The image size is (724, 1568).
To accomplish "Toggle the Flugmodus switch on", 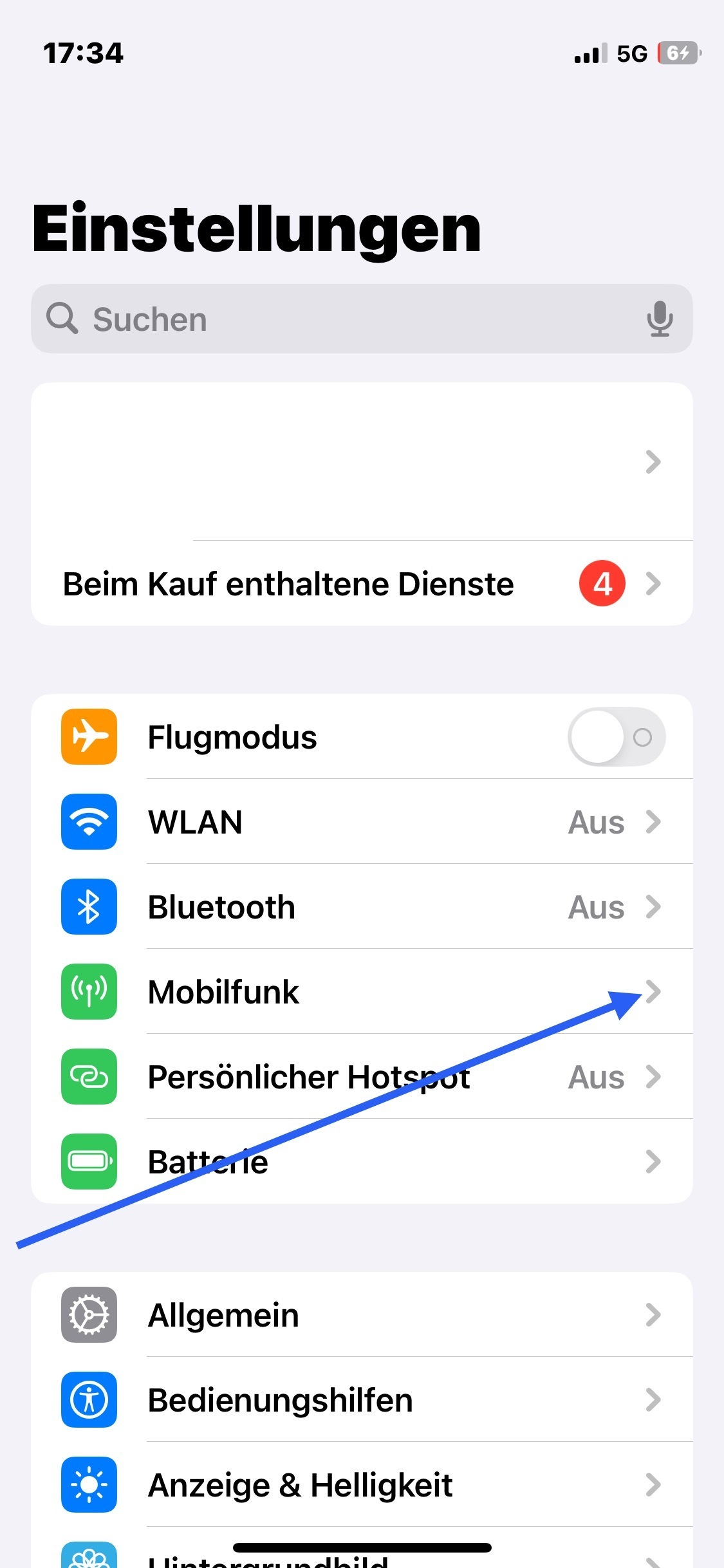I will point(617,737).
